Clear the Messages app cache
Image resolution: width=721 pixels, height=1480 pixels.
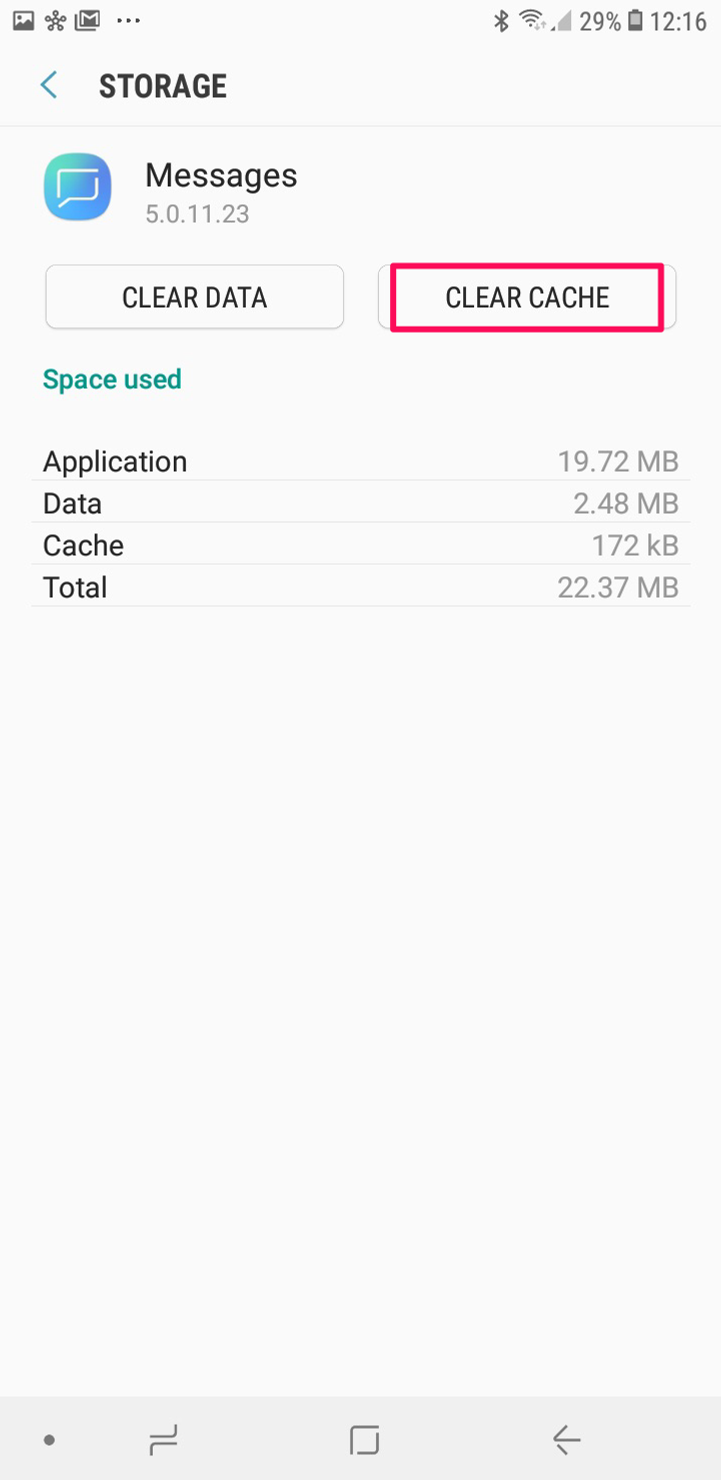click(x=527, y=297)
